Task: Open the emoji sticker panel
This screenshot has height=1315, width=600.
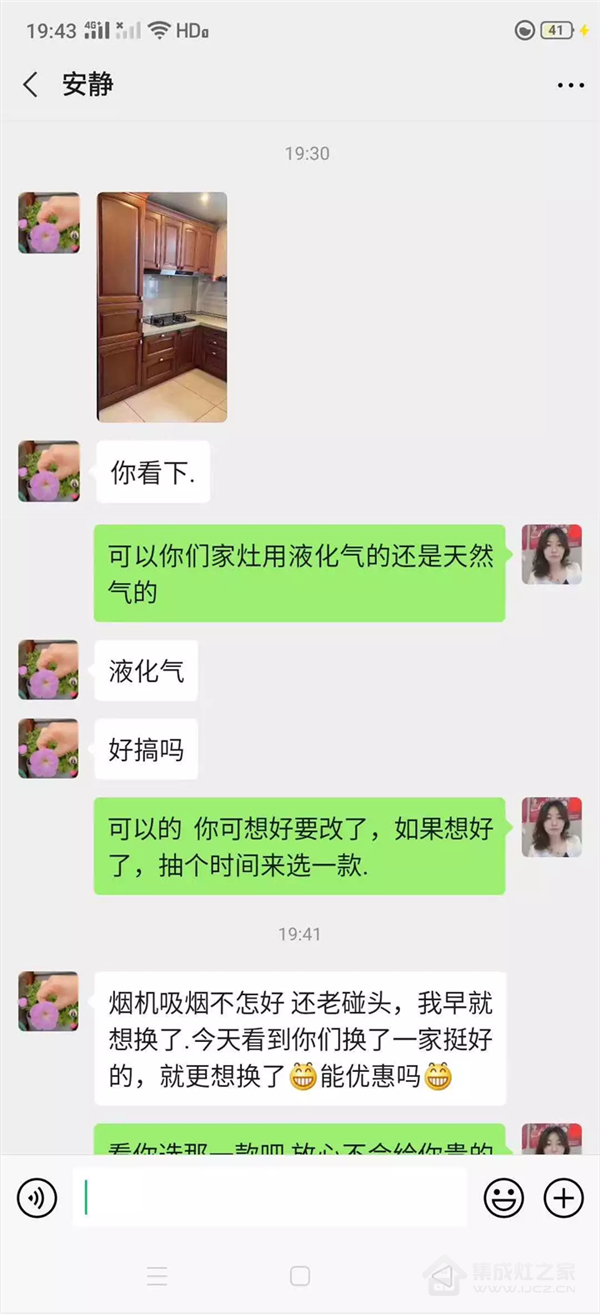Action: tap(504, 1197)
